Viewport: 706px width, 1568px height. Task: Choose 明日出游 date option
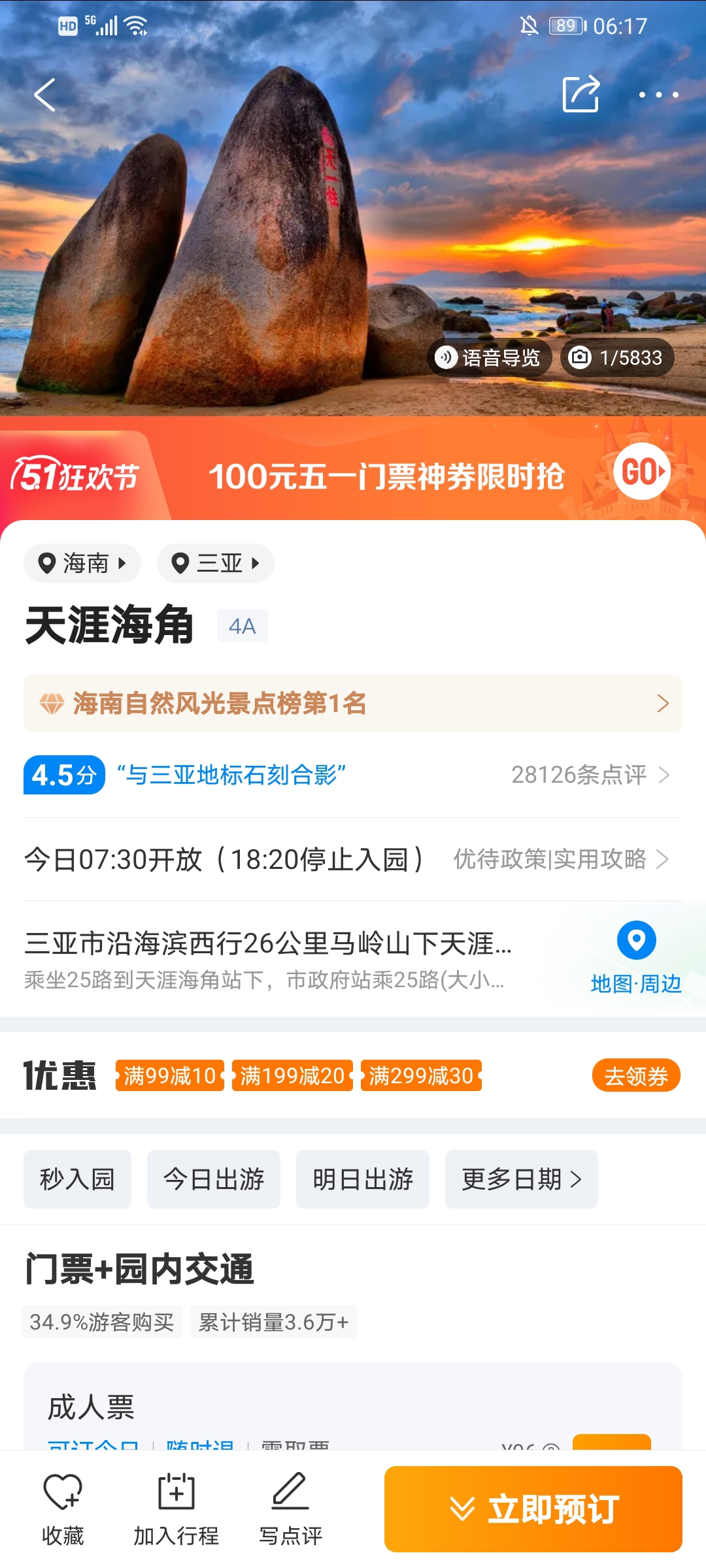coord(363,1179)
